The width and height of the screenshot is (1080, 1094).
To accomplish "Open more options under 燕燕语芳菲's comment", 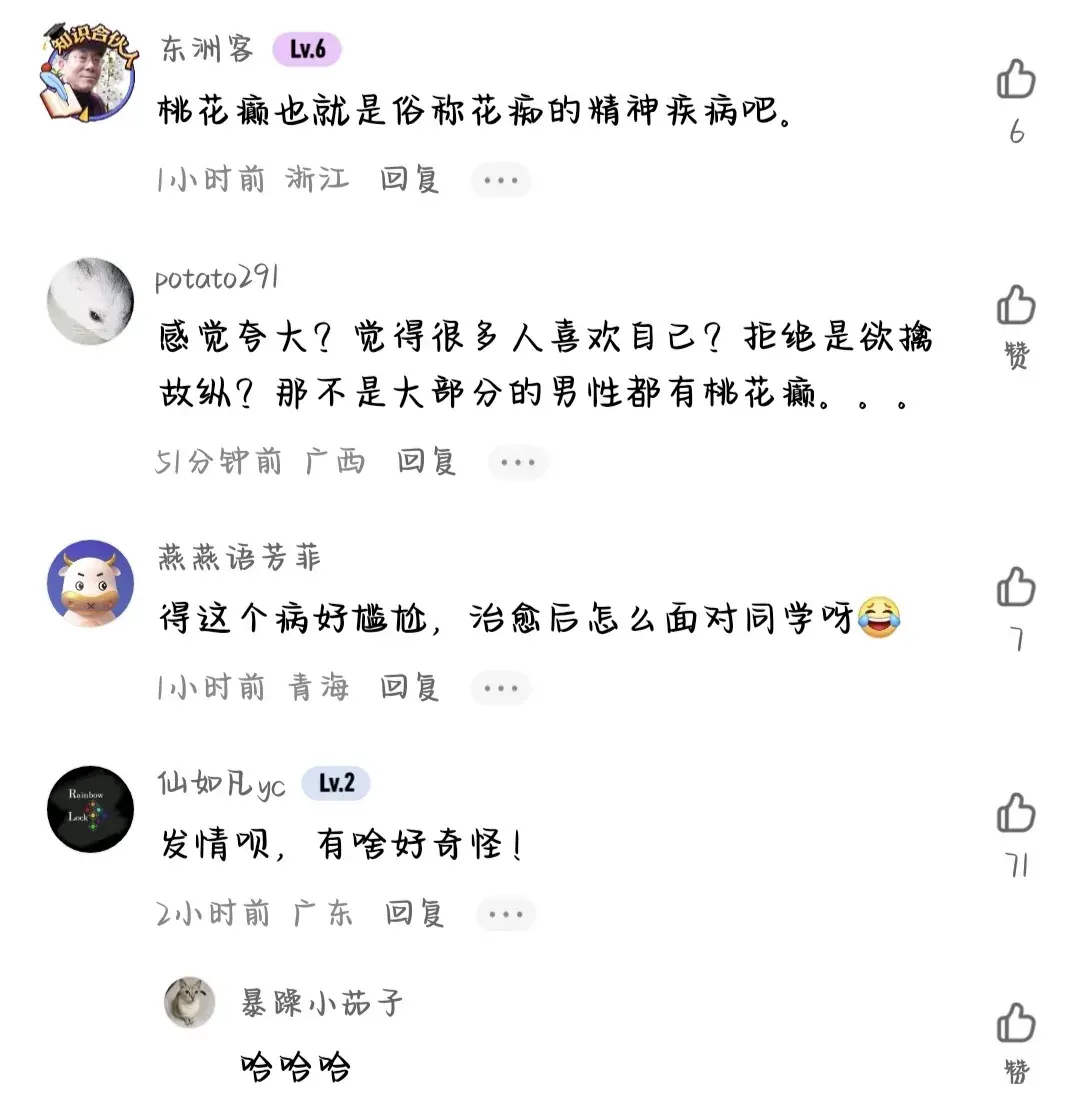I will [x=500, y=688].
